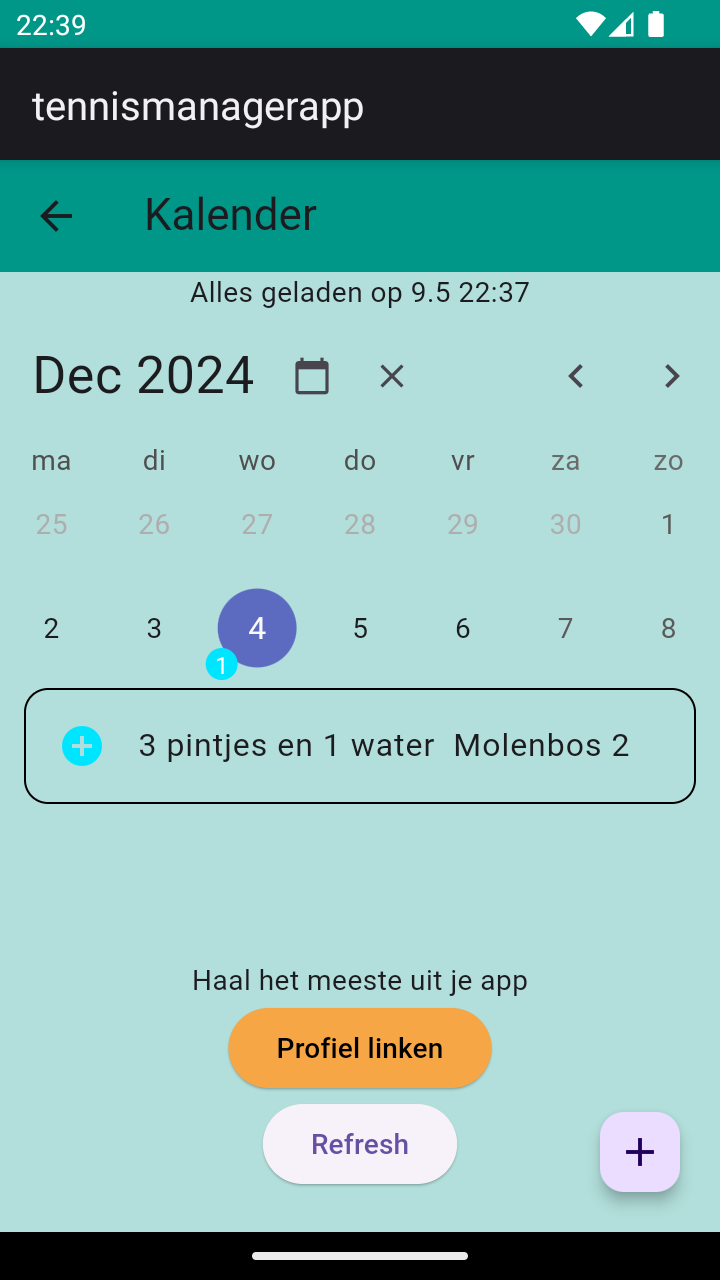Advance to the next month
Image resolution: width=720 pixels, height=1280 pixels.
click(x=672, y=377)
